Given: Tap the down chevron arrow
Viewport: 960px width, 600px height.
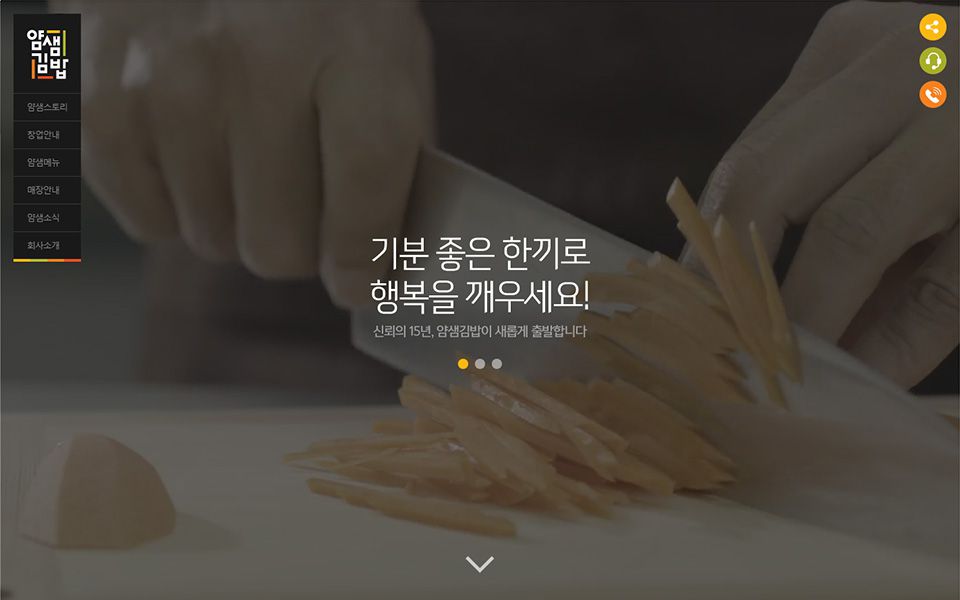Looking at the screenshot, I should coord(480,565).
